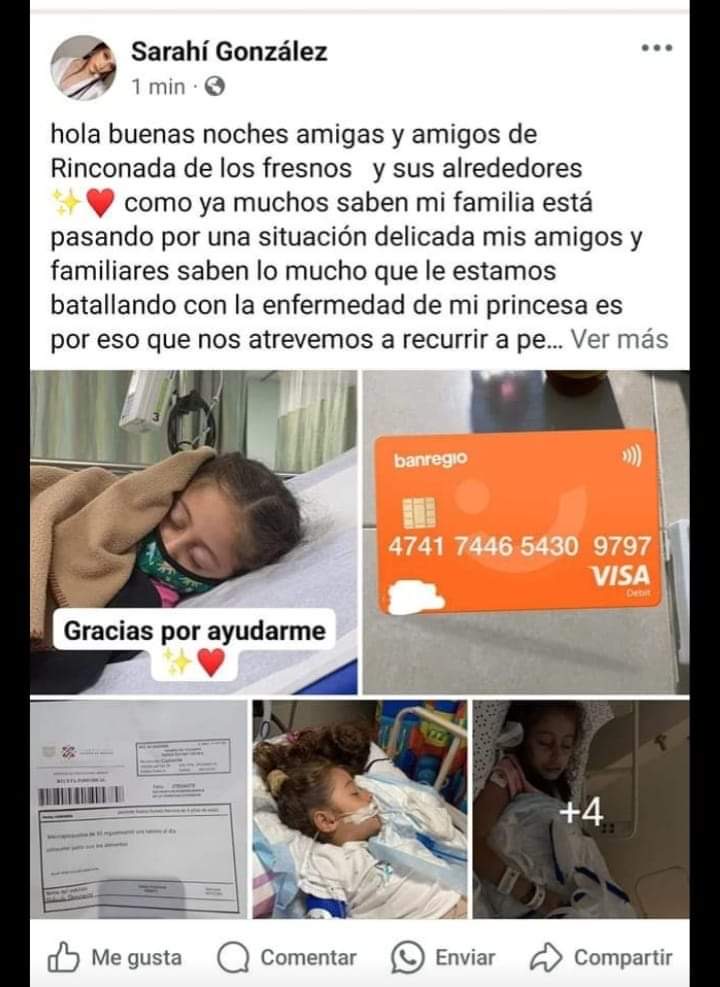The width and height of the screenshot is (720, 987).
Task: Open the barcode document photo
Action: [x=138, y=809]
